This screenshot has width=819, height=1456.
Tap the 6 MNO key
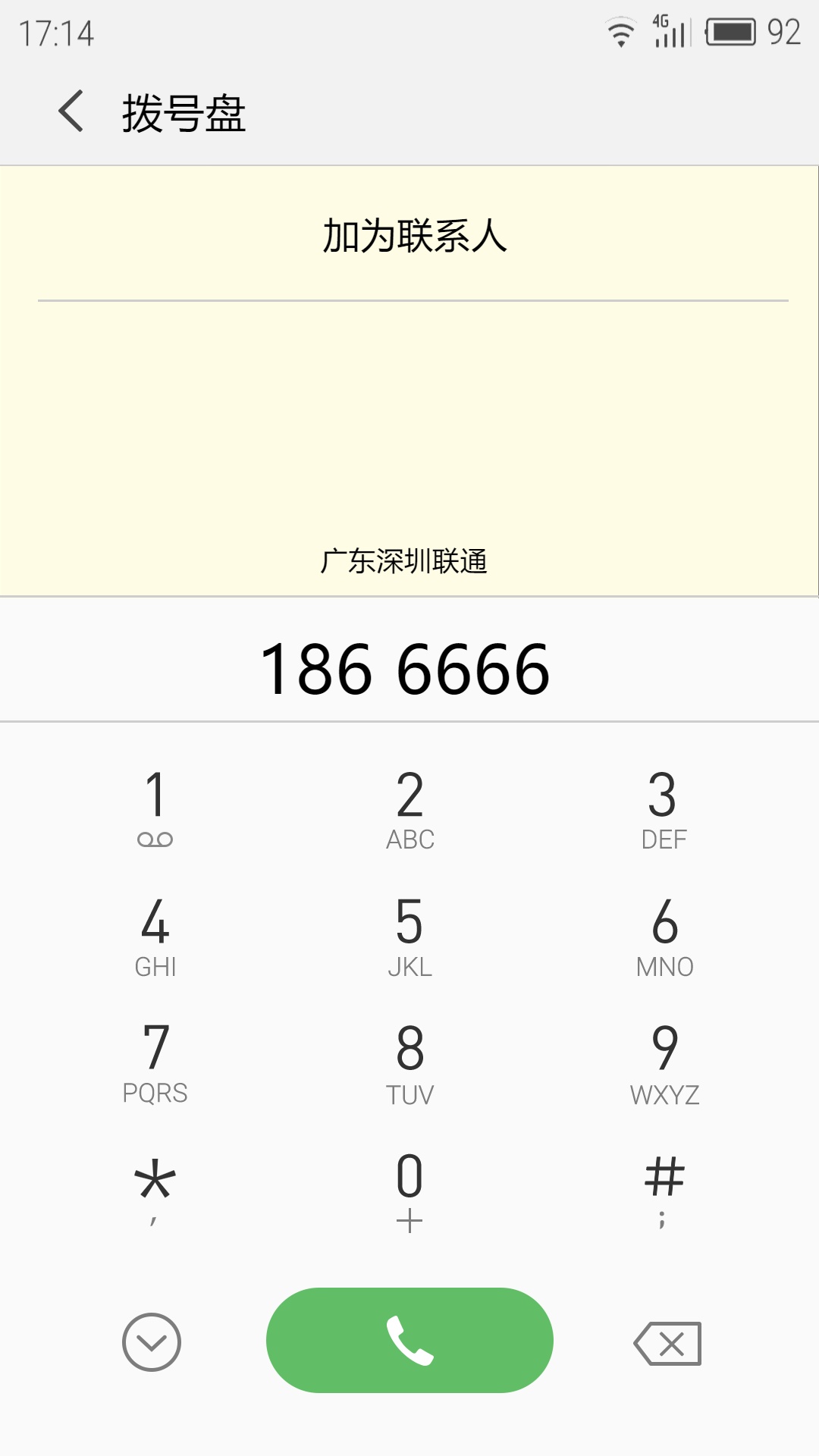[664, 936]
